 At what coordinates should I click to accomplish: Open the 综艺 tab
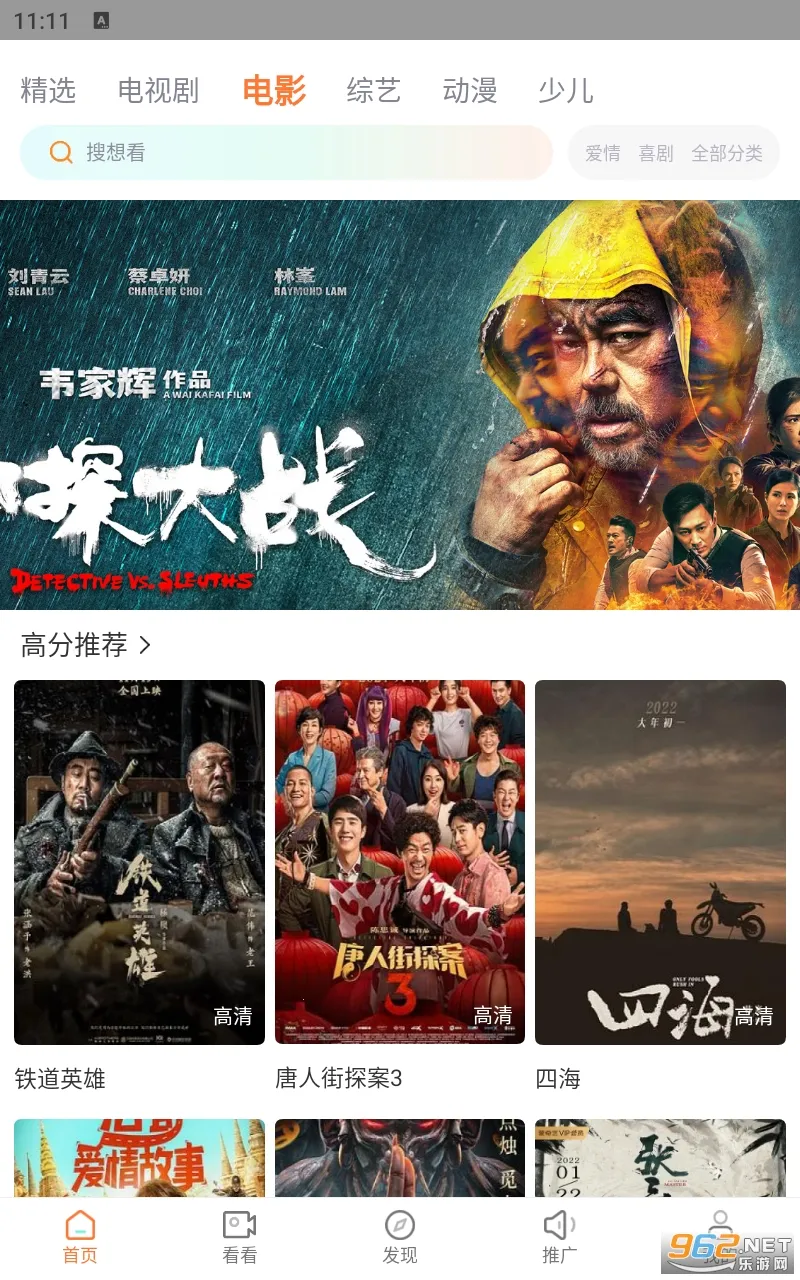373,91
